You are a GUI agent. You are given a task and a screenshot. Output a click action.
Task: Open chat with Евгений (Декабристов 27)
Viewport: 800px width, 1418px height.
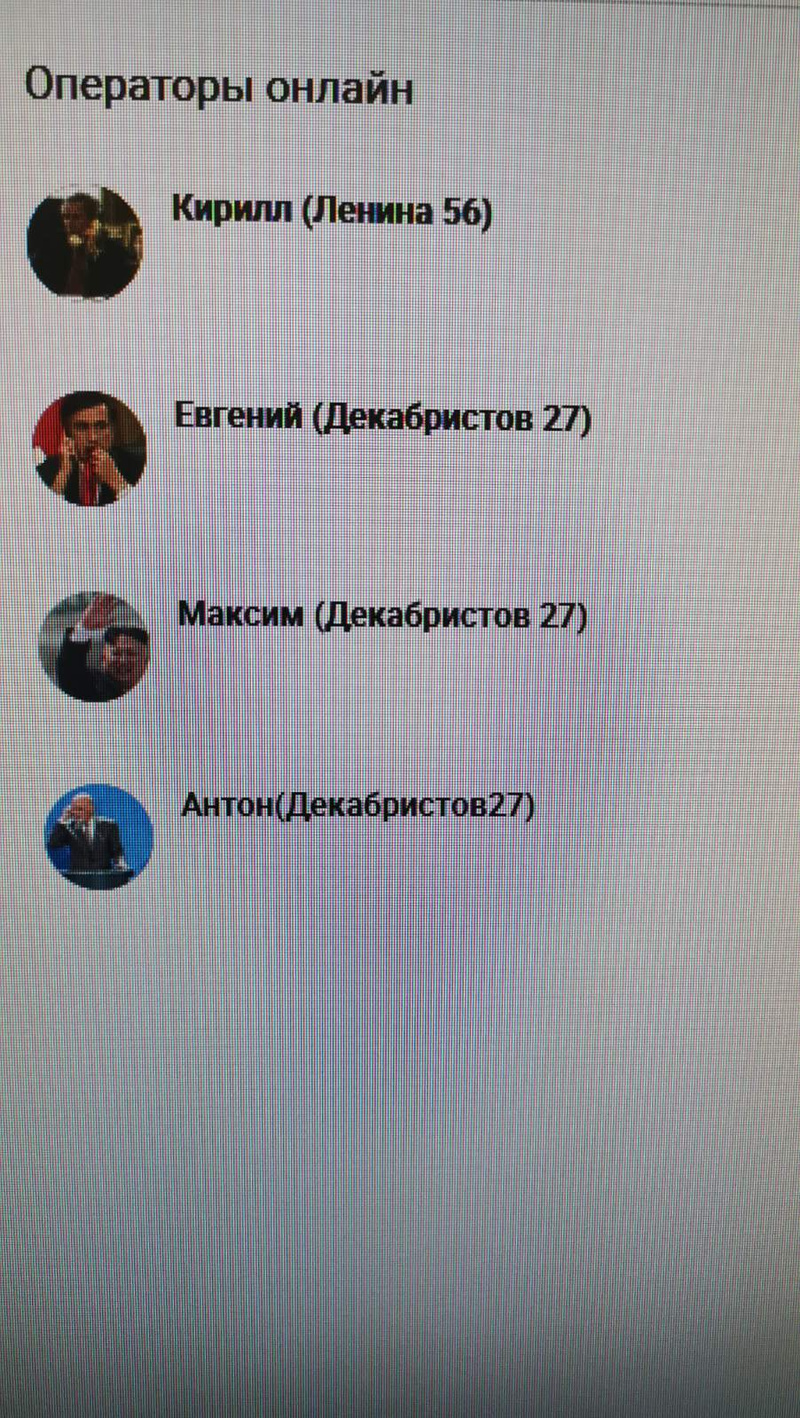click(x=382, y=416)
